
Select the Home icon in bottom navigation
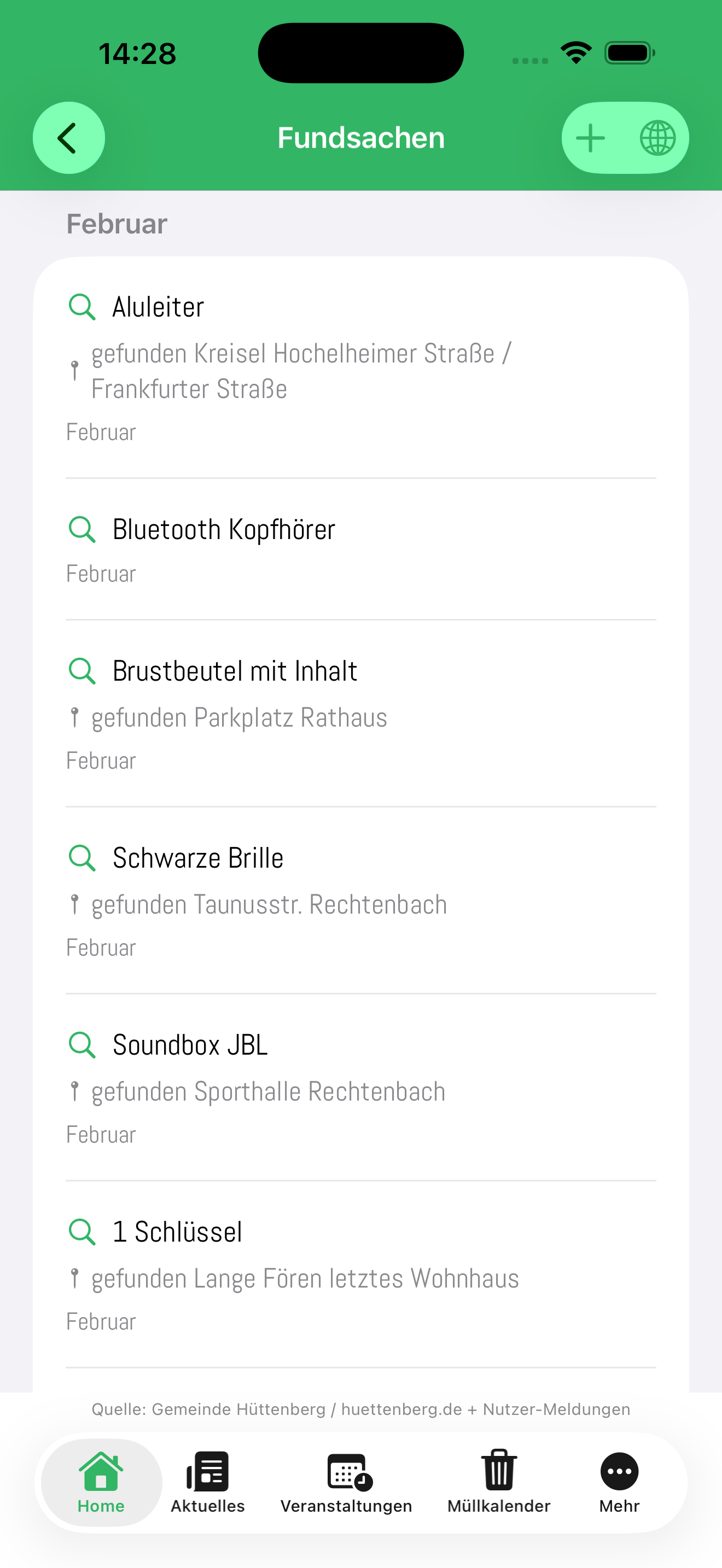point(101,1464)
